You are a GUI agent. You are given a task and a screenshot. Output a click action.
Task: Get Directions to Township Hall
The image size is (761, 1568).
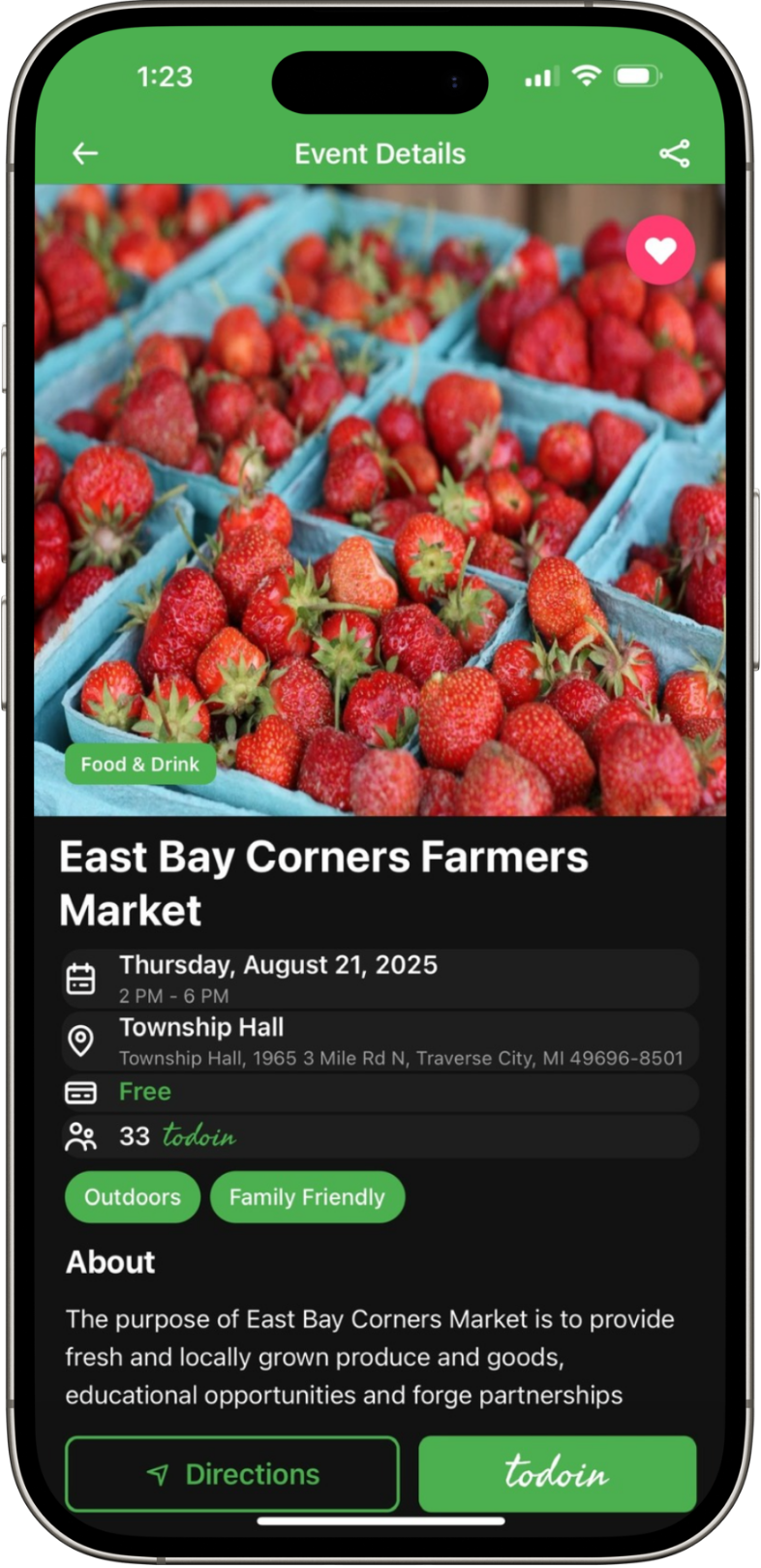pyautogui.click(x=232, y=1474)
